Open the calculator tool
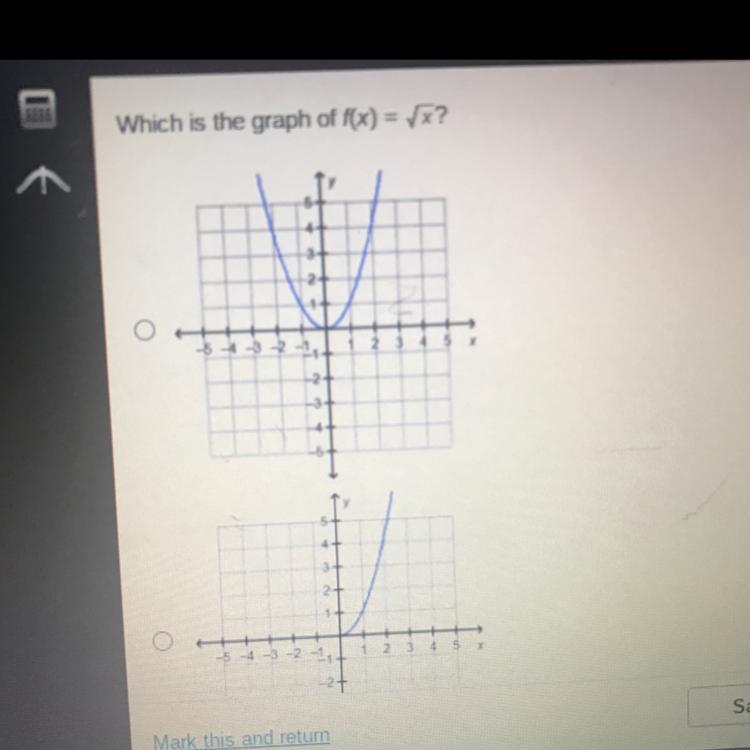 click(38, 108)
